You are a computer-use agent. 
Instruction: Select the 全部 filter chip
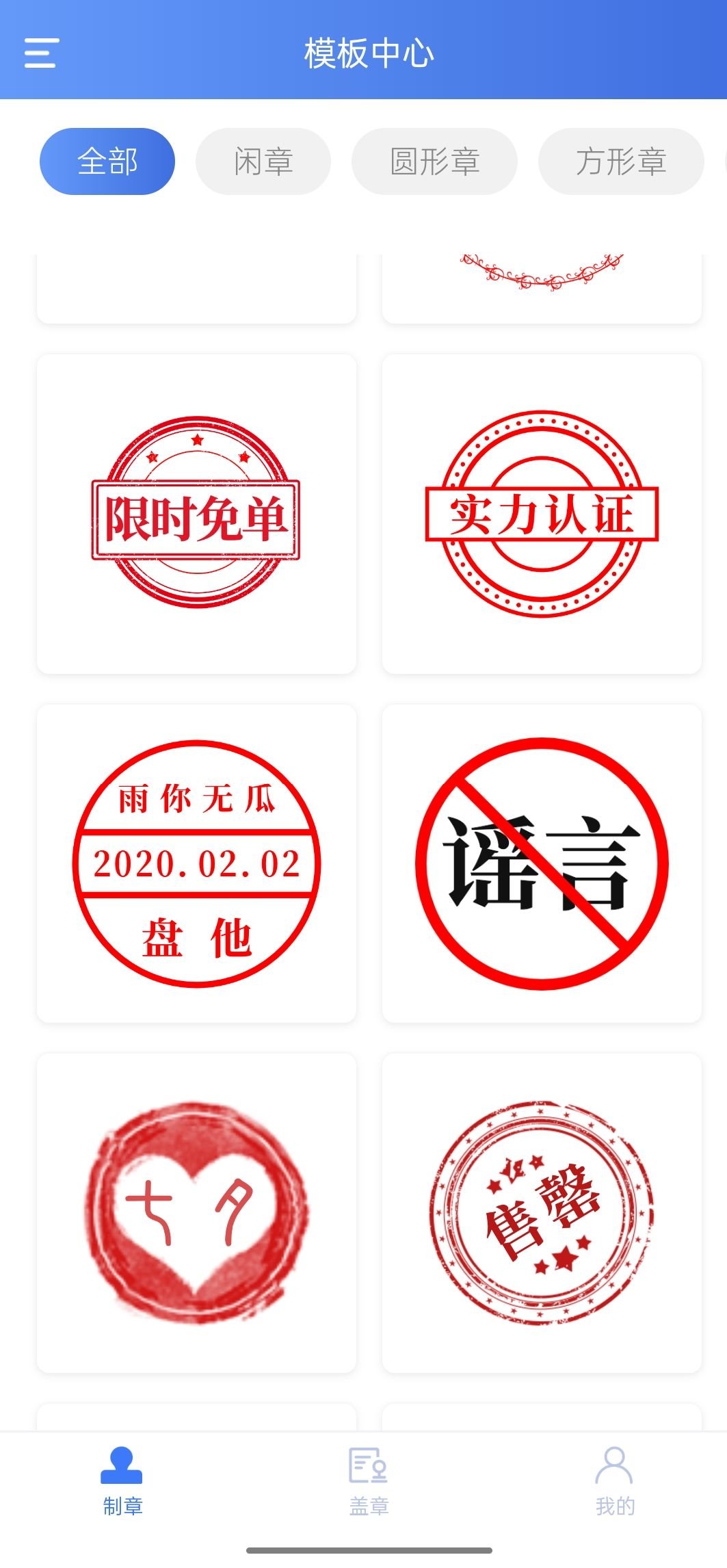(107, 161)
